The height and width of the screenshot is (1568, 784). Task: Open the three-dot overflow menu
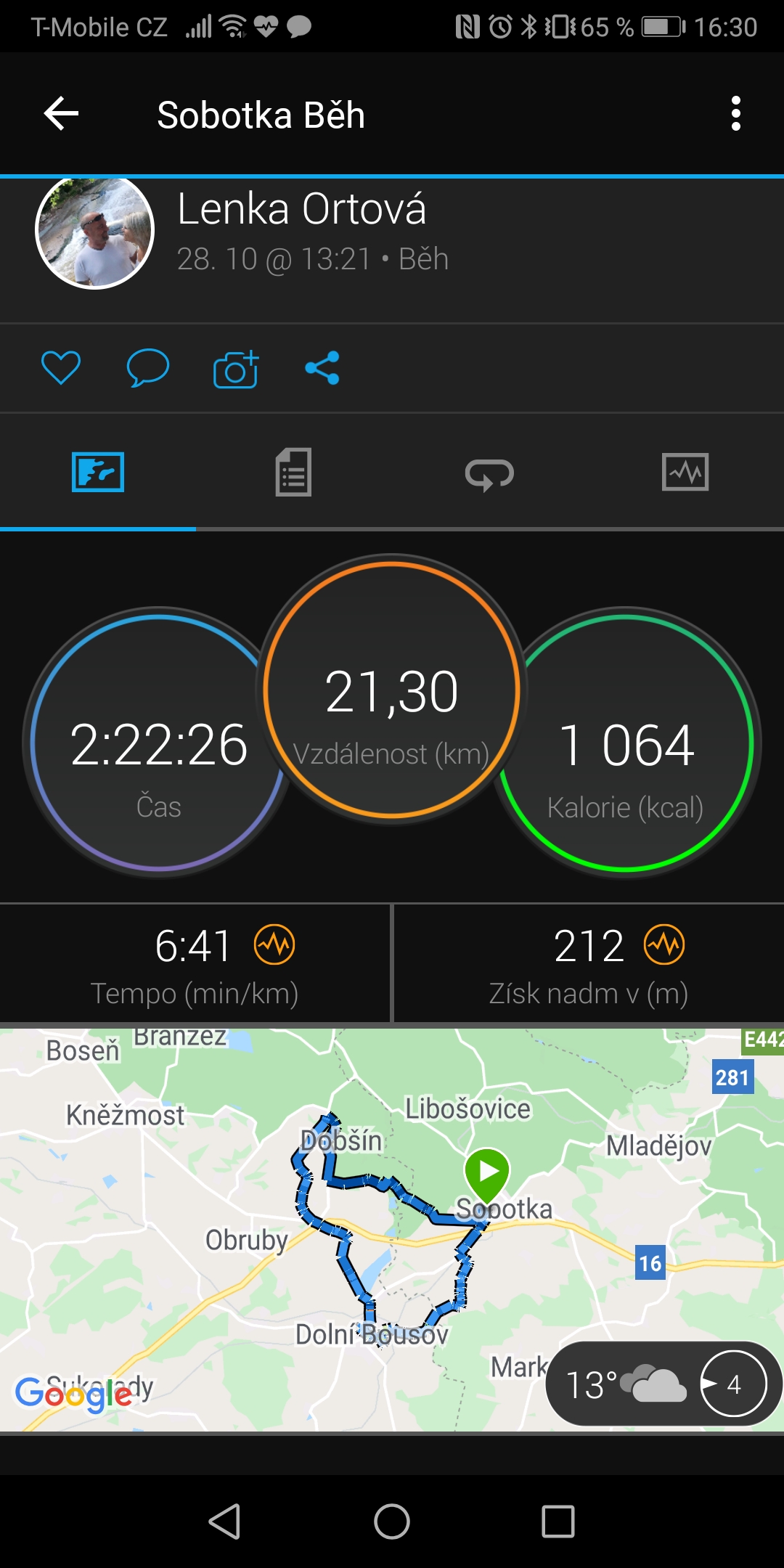[735, 114]
